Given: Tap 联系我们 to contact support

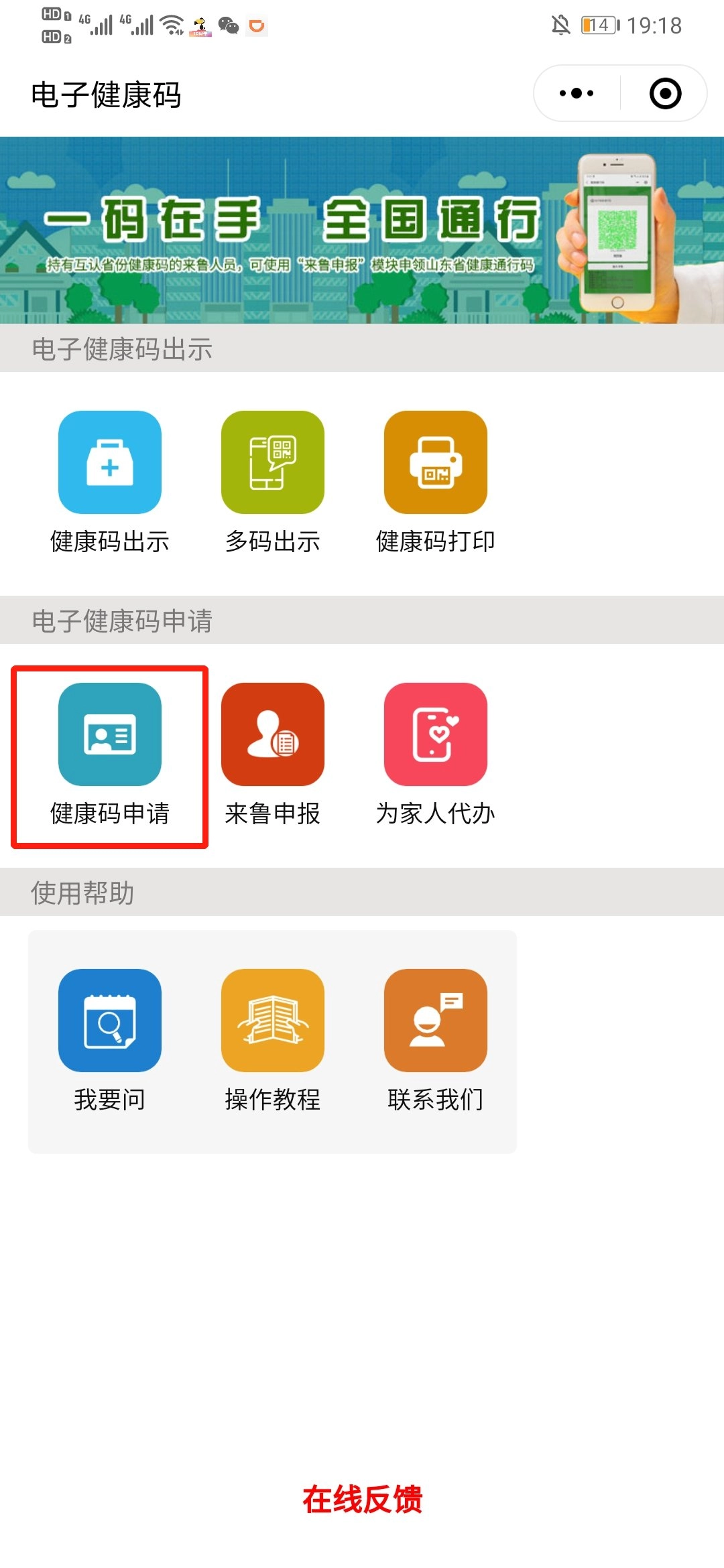Looking at the screenshot, I should (x=436, y=1020).
